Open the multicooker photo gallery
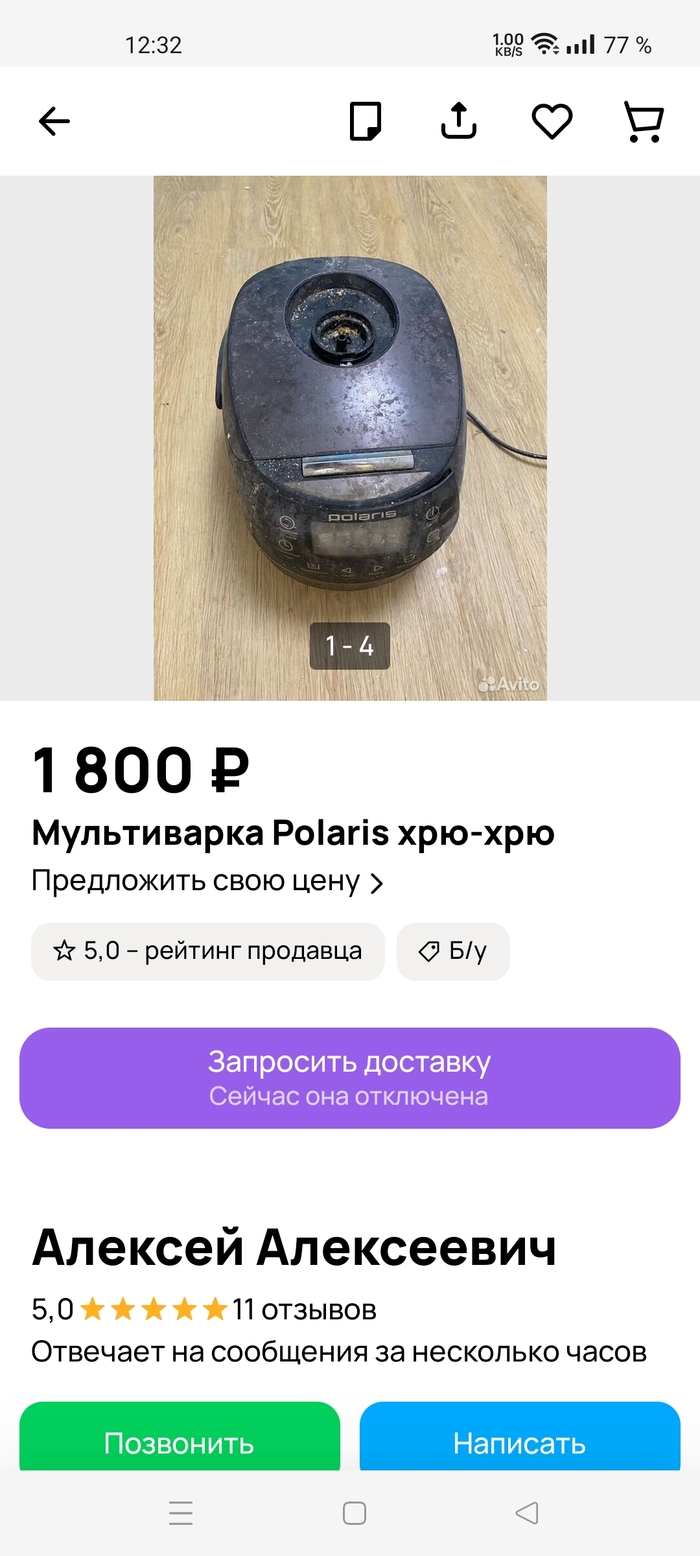The image size is (700, 1556). pyautogui.click(x=350, y=438)
